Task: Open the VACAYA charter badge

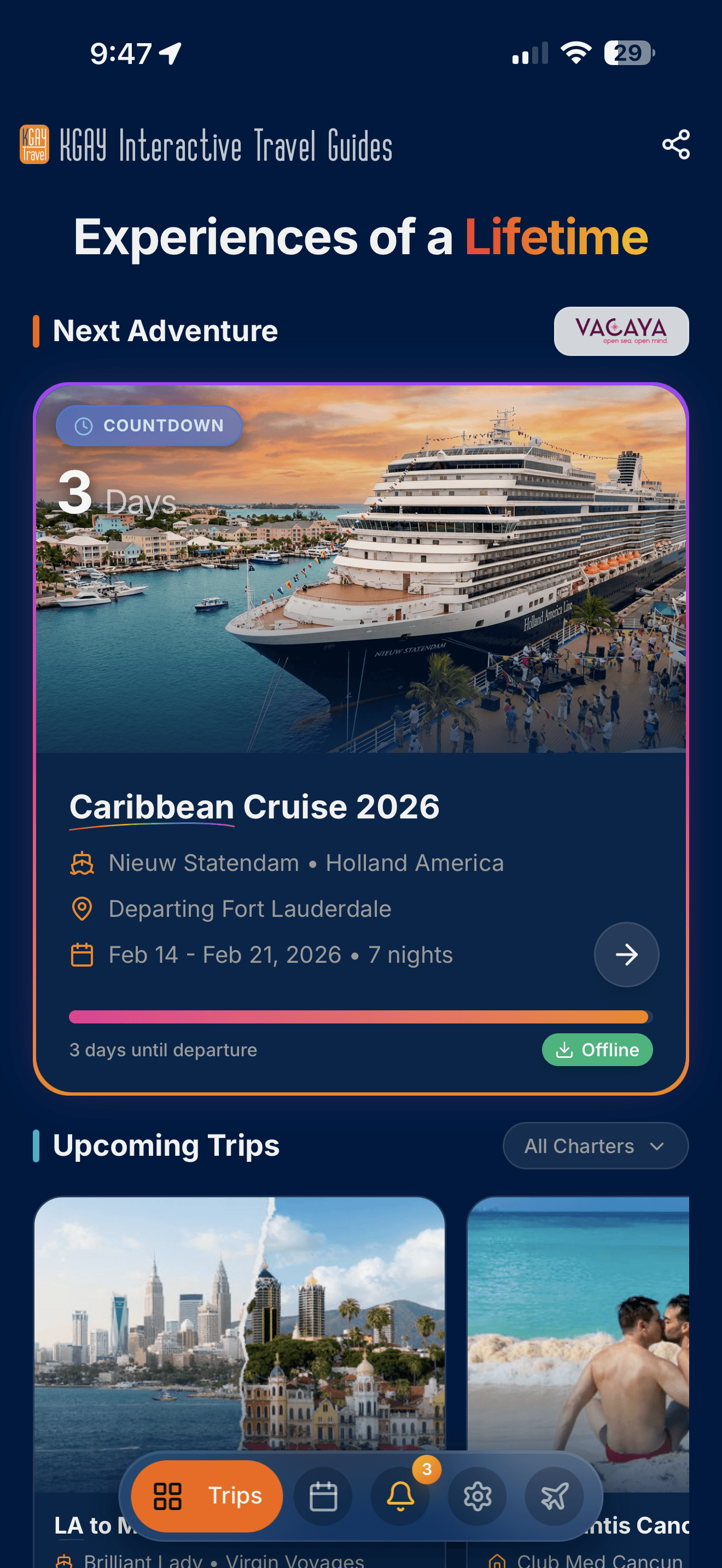Action: 621,331
